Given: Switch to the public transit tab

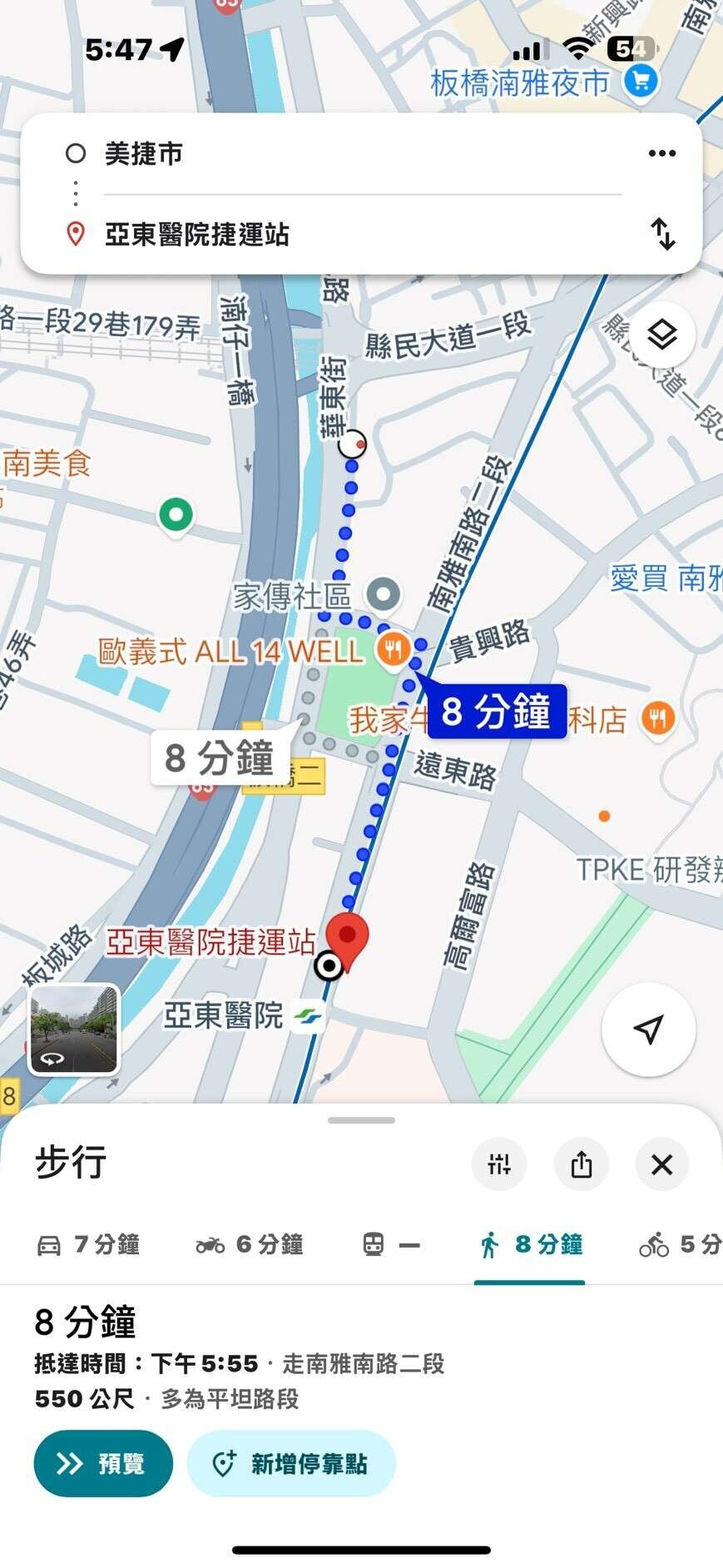Looking at the screenshot, I should pos(391,1245).
